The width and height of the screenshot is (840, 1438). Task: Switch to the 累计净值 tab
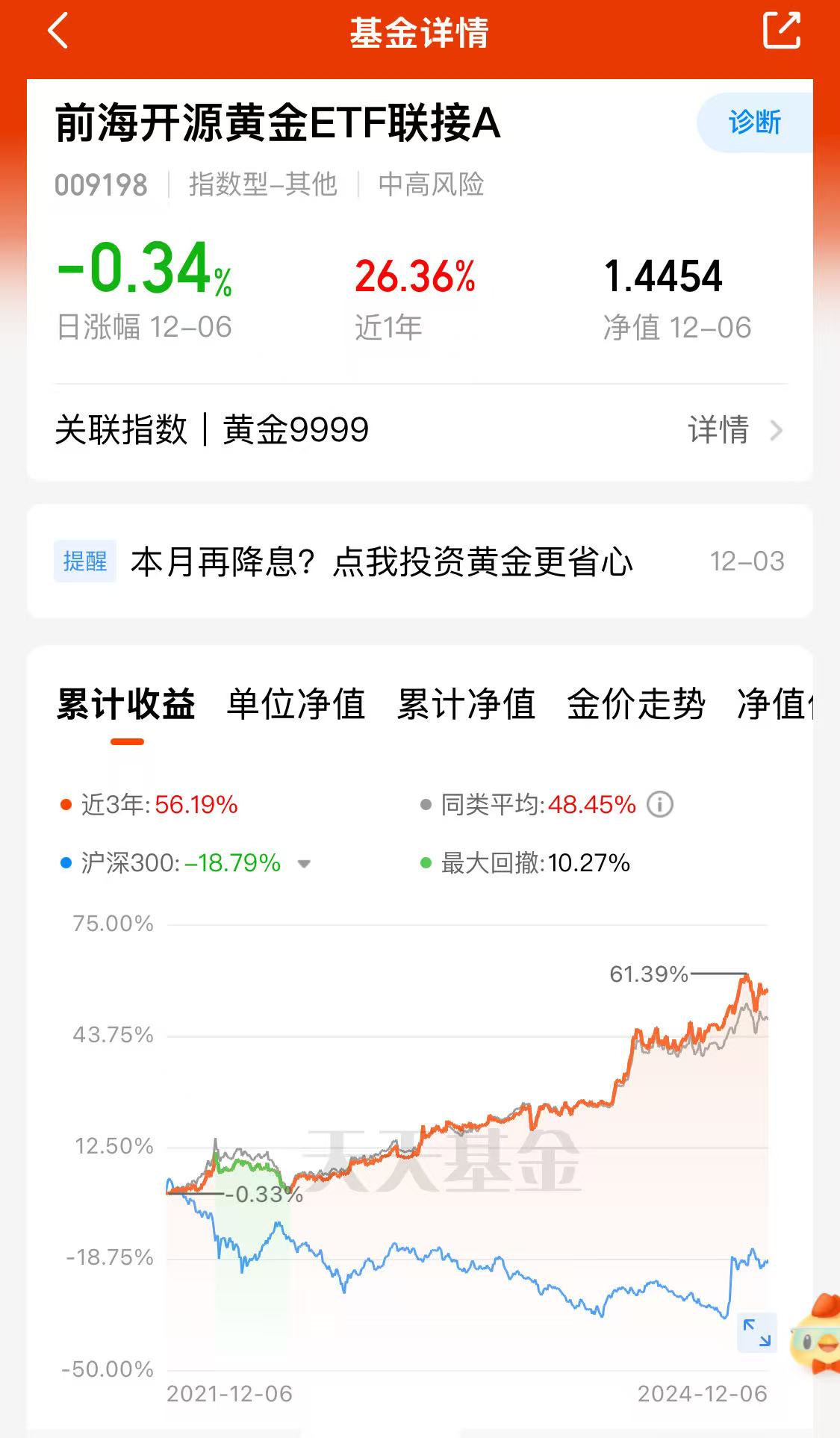[x=466, y=705]
